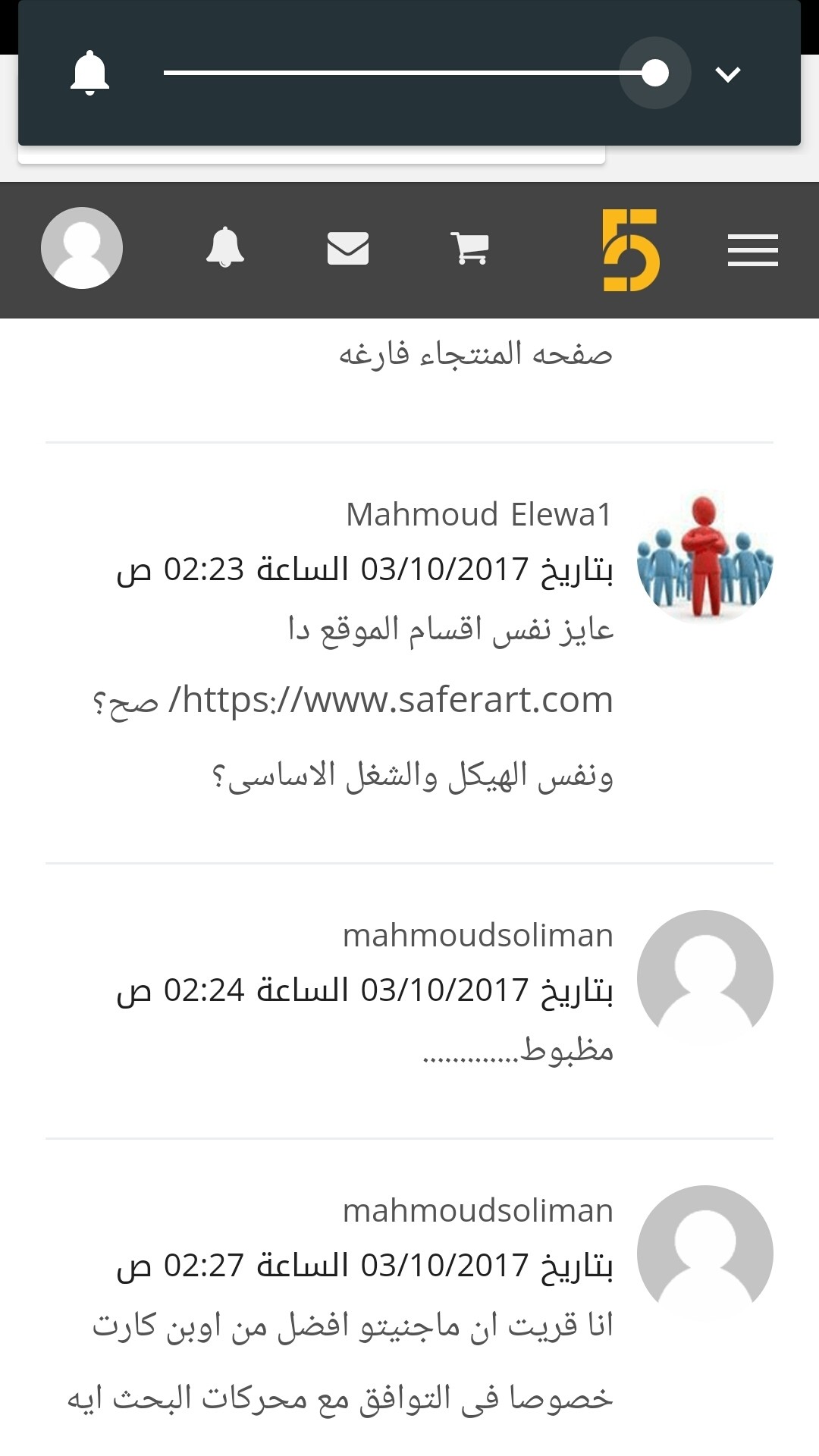Open mahmoudsoliman's profile from the 02:24 comment
The height and width of the screenshot is (1456, 819).
coord(478,936)
